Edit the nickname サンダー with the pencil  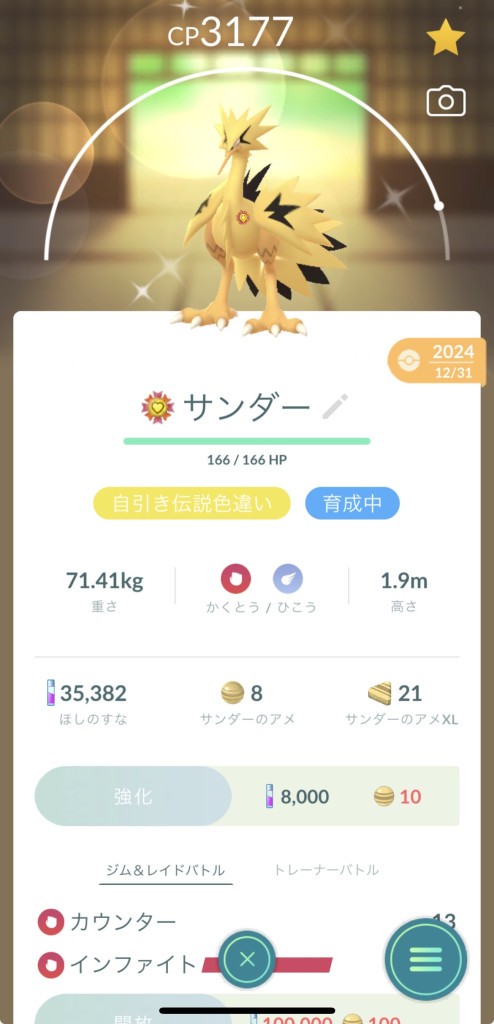pyautogui.click(x=336, y=407)
